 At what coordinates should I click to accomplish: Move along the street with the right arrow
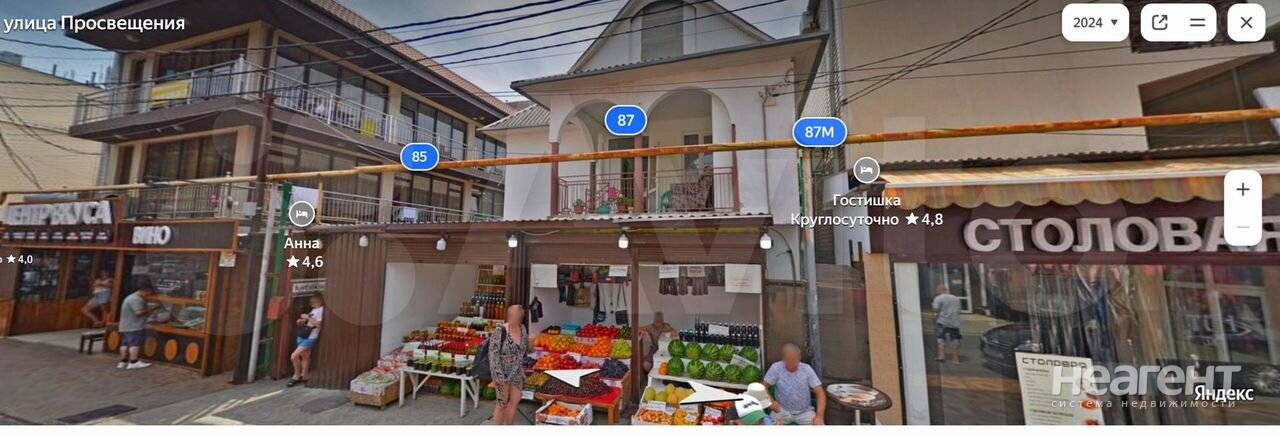pyautogui.click(x=706, y=395)
